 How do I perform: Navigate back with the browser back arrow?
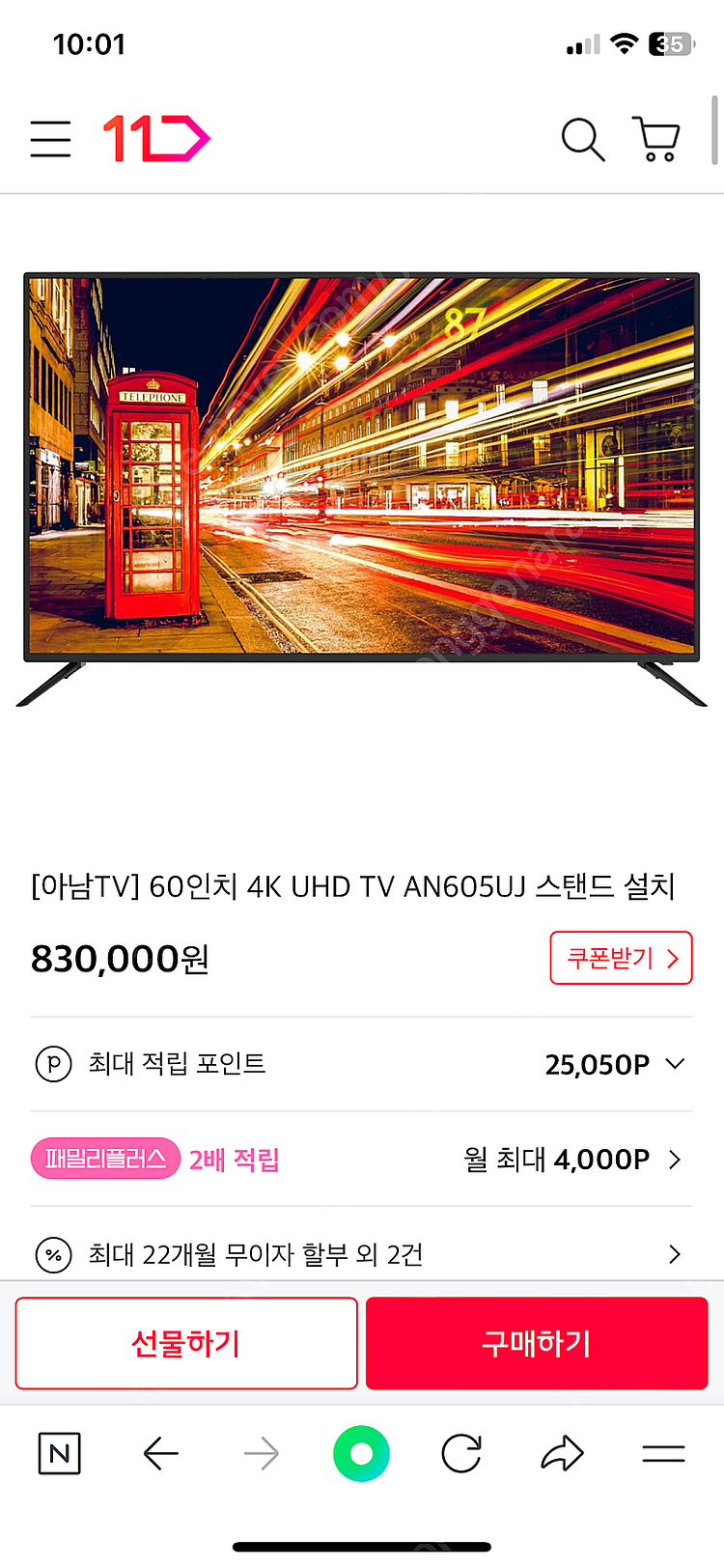click(161, 1453)
